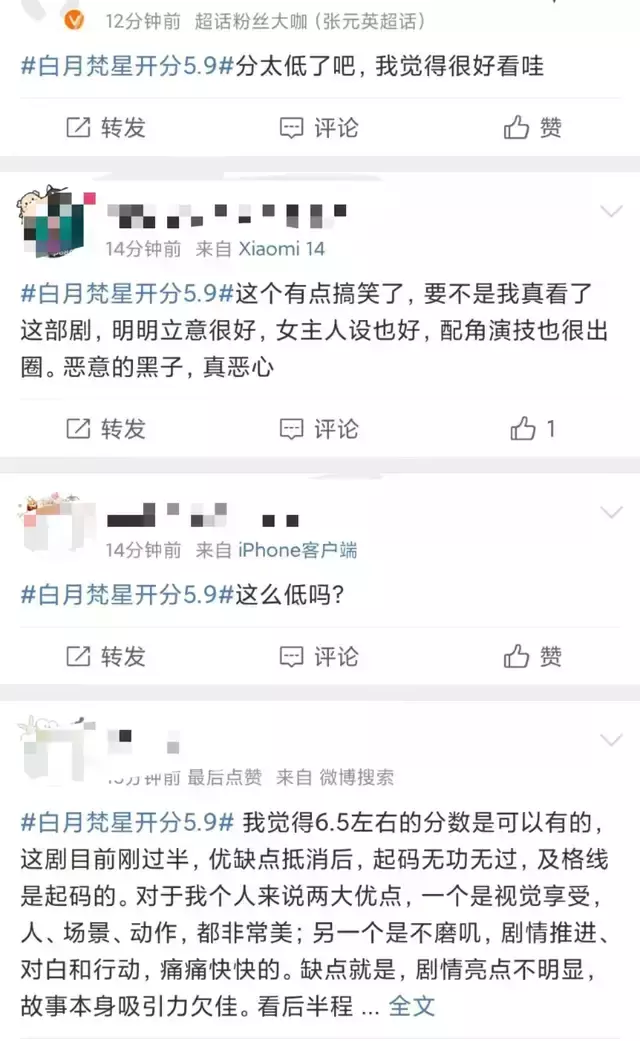Repost the 这个有点搞笑了 post
The width and height of the screenshot is (640, 1041).
[x=106, y=429]
